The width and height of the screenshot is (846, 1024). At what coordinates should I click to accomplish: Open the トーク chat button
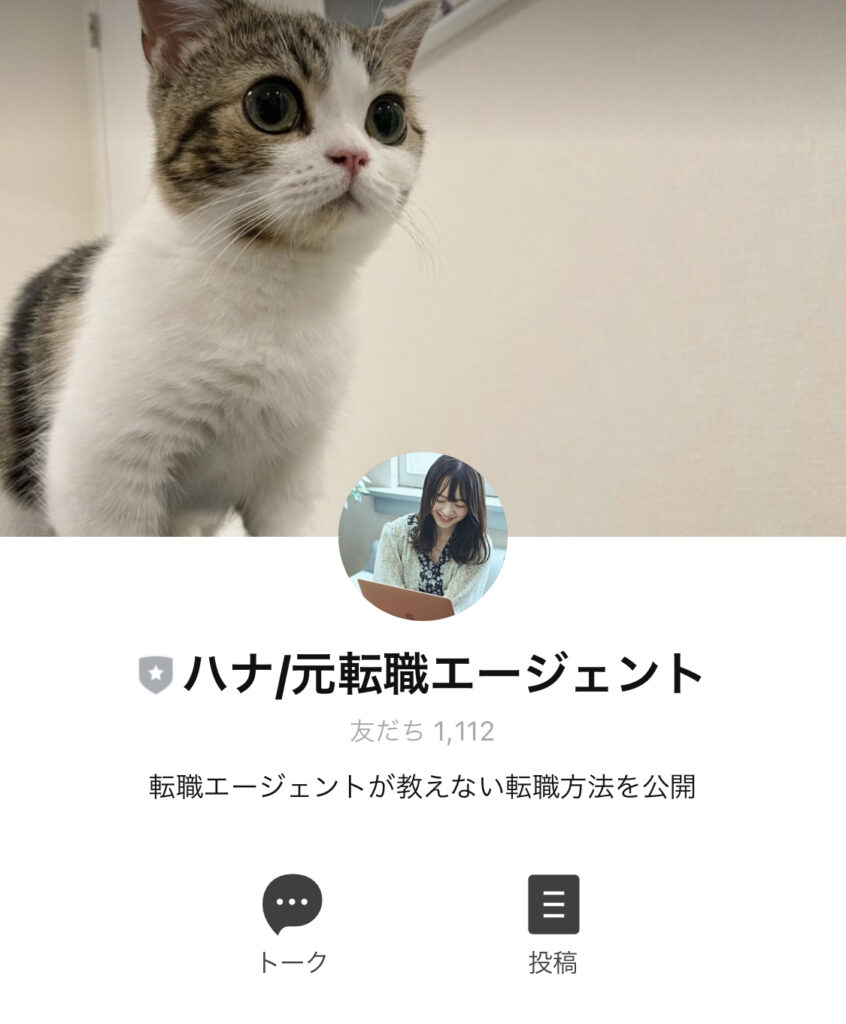292,905
